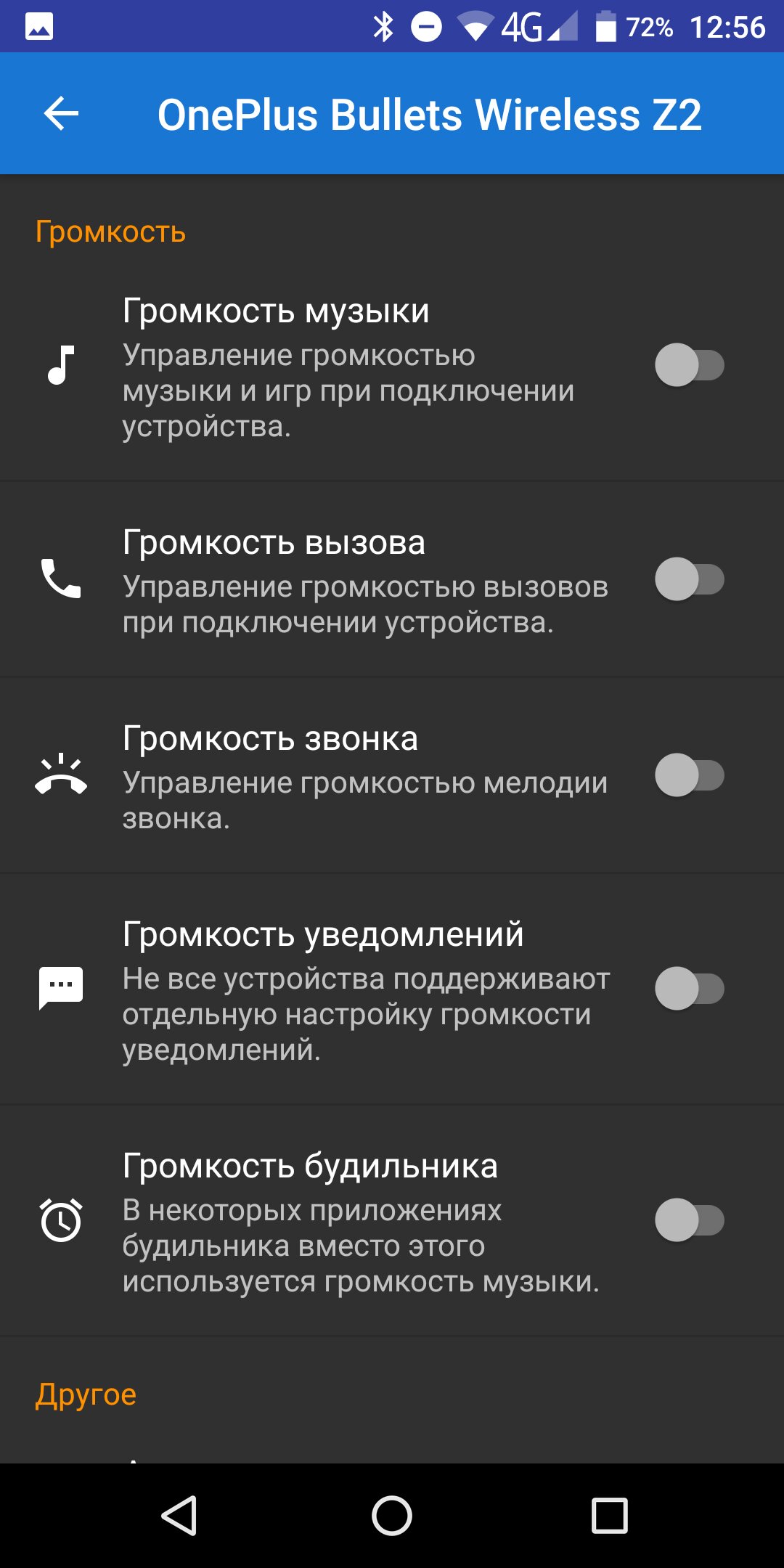Tap the system home button
The height and width of the screenshot is (1568, 784).
[392, 1516]
